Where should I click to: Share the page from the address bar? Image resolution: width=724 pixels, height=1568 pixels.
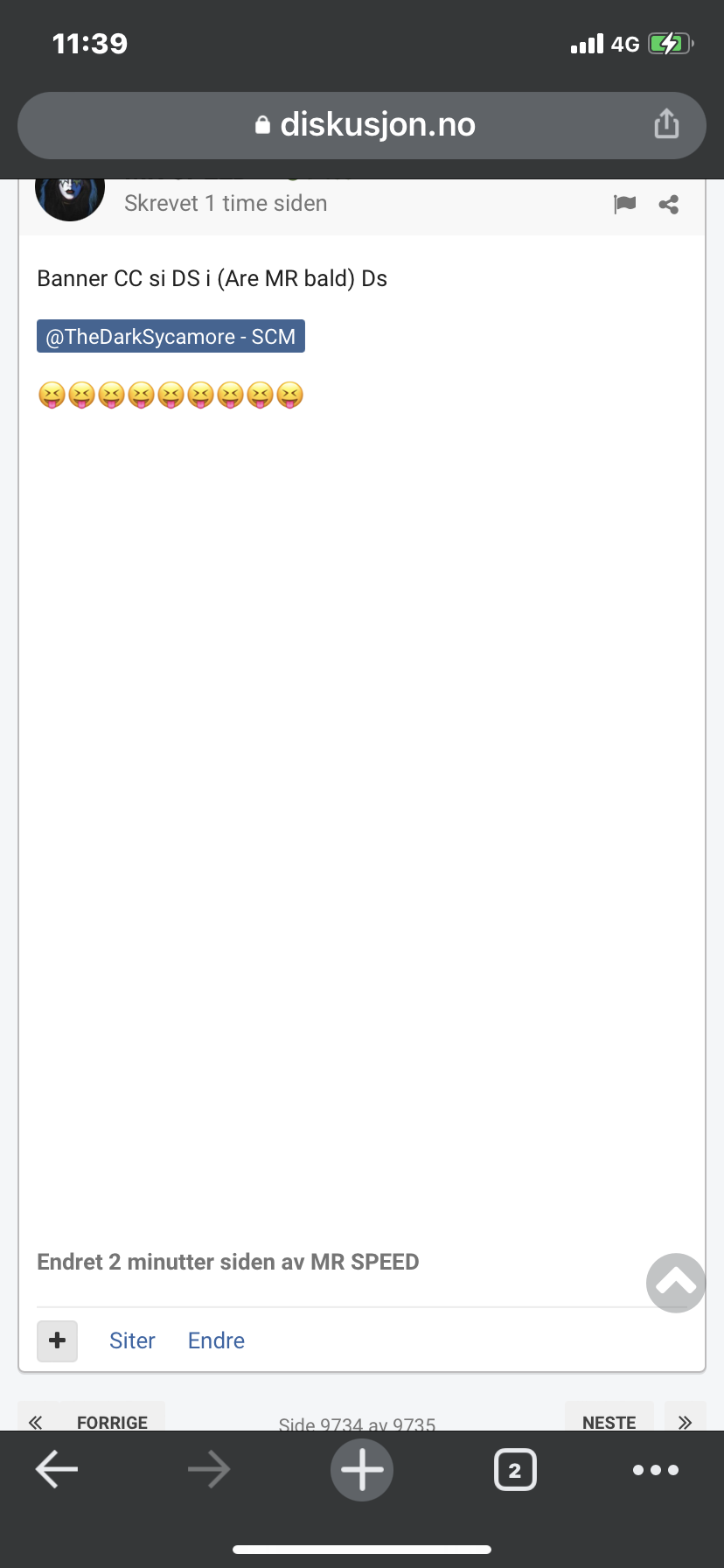point(666,124)
